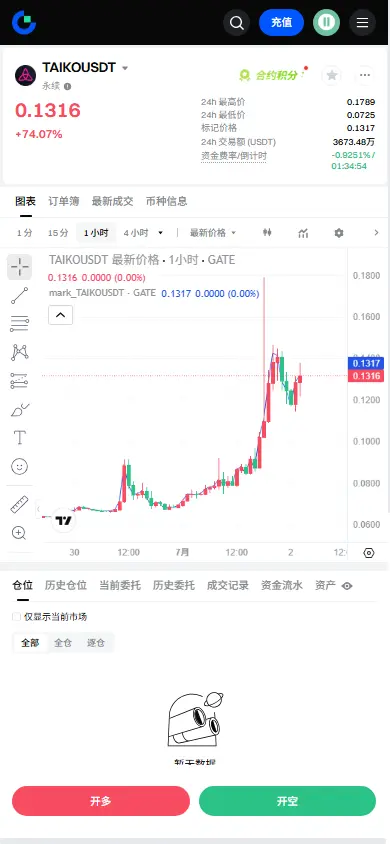
Task: Switch to the 订单簿 order book tab
Action: [63, 202]
